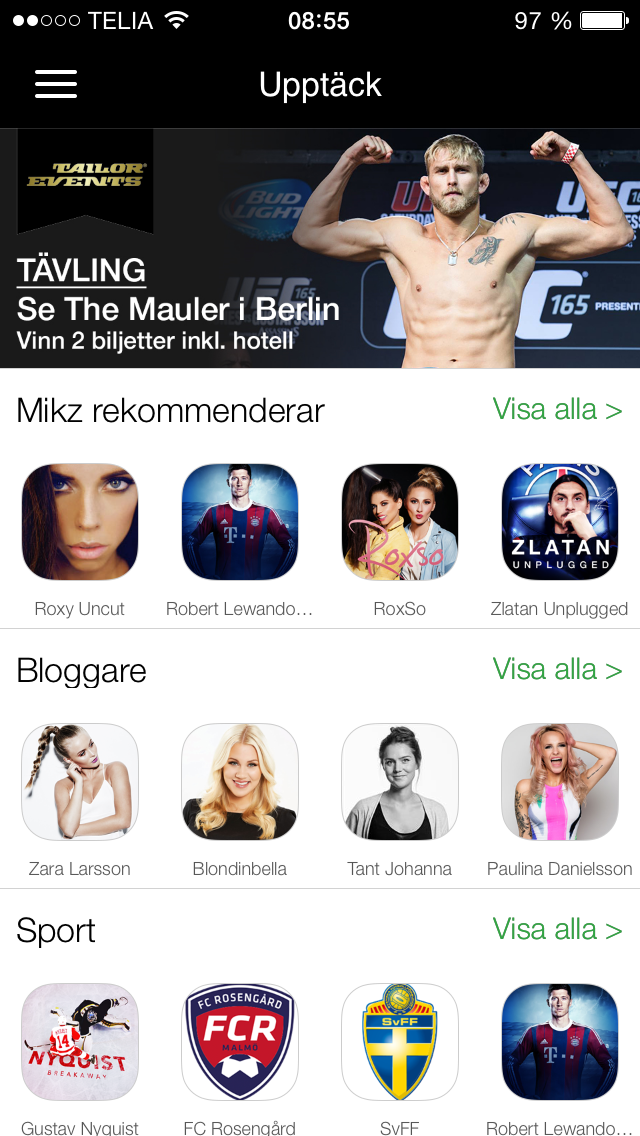This screenshot has width=640, height=1136.
Task: Show all in the Sport section
Action: 557,929
